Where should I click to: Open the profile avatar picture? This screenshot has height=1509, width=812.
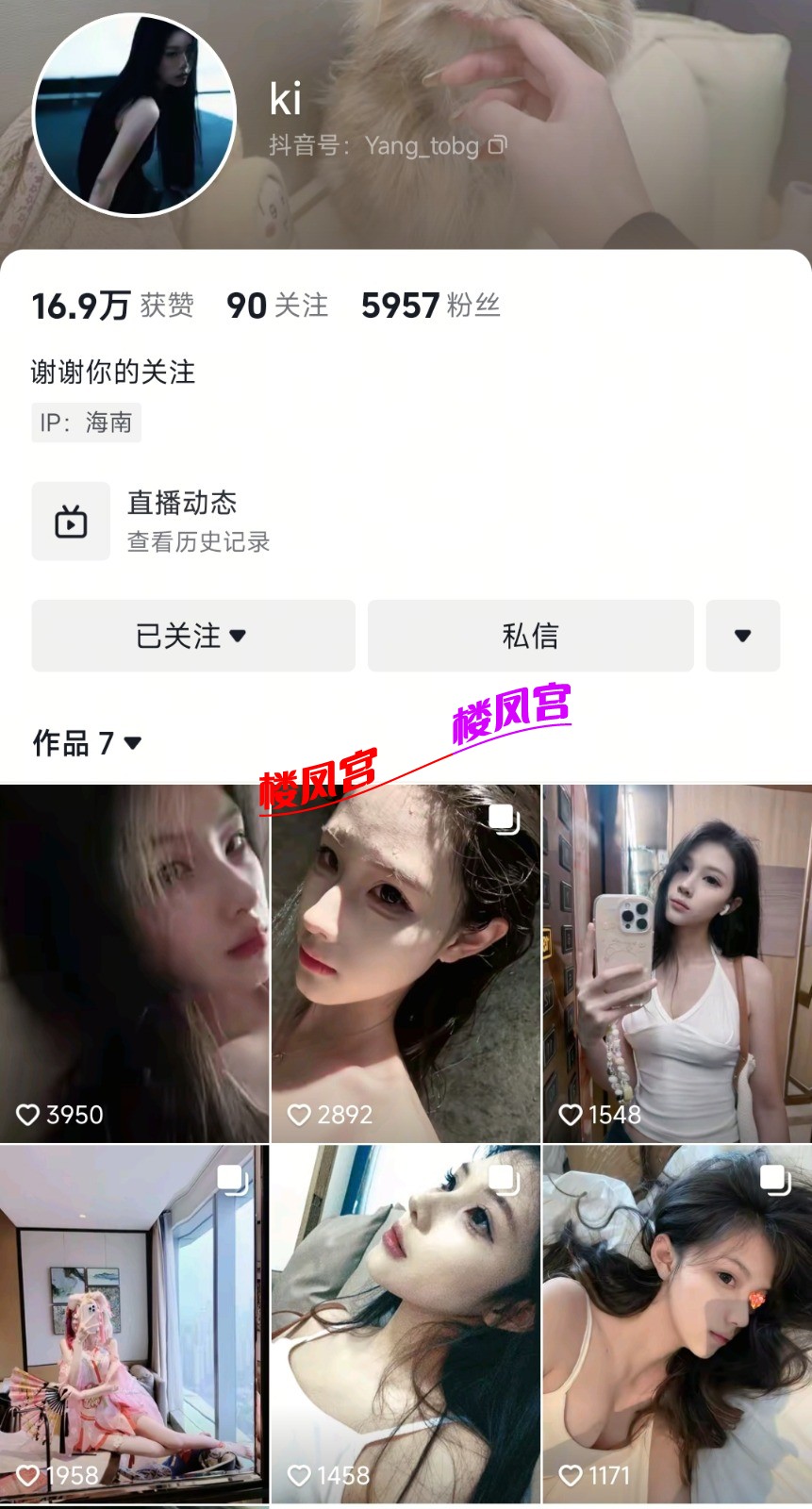click(134, 115)
